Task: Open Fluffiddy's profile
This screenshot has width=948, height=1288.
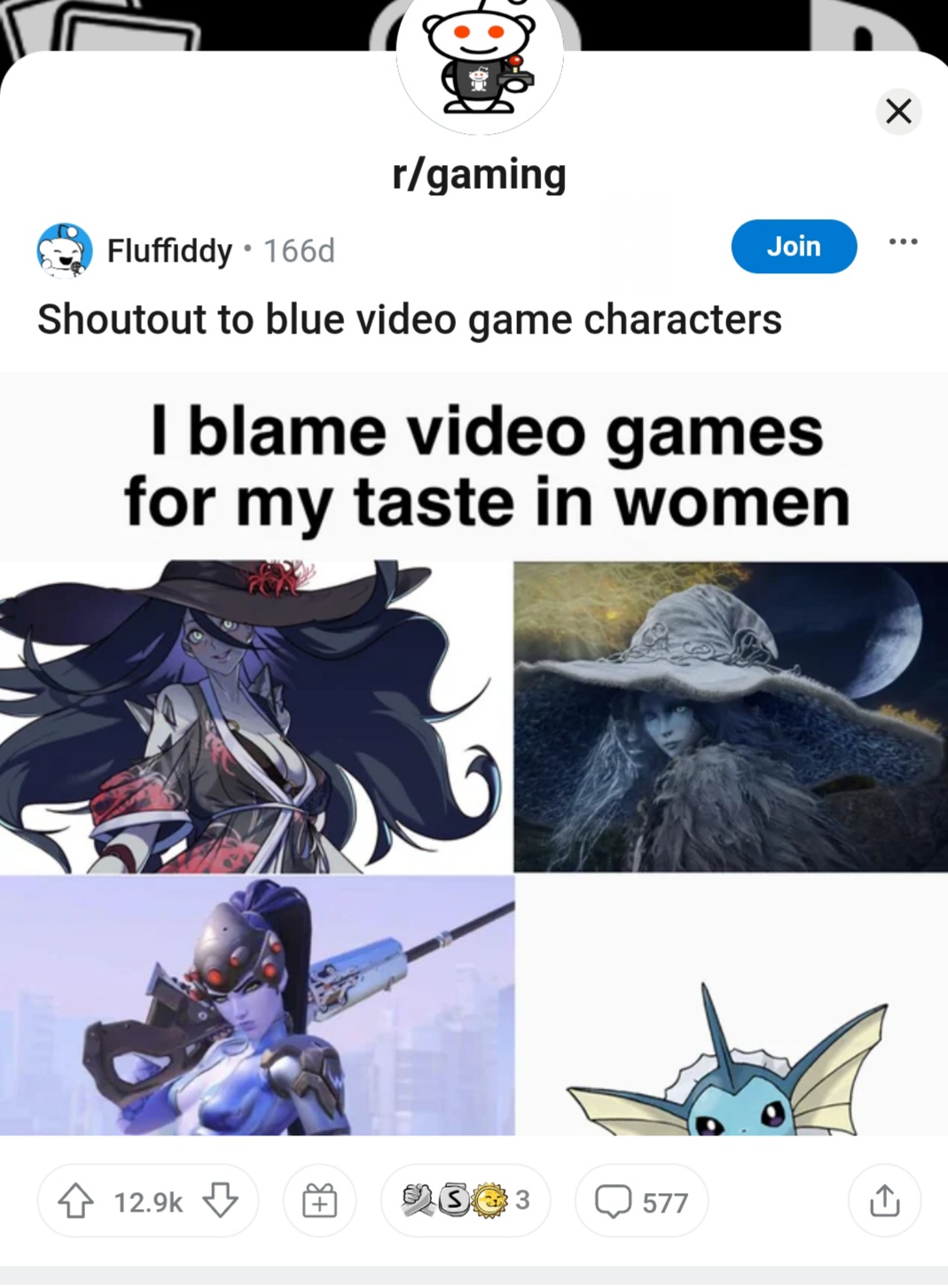Action: 168,250
